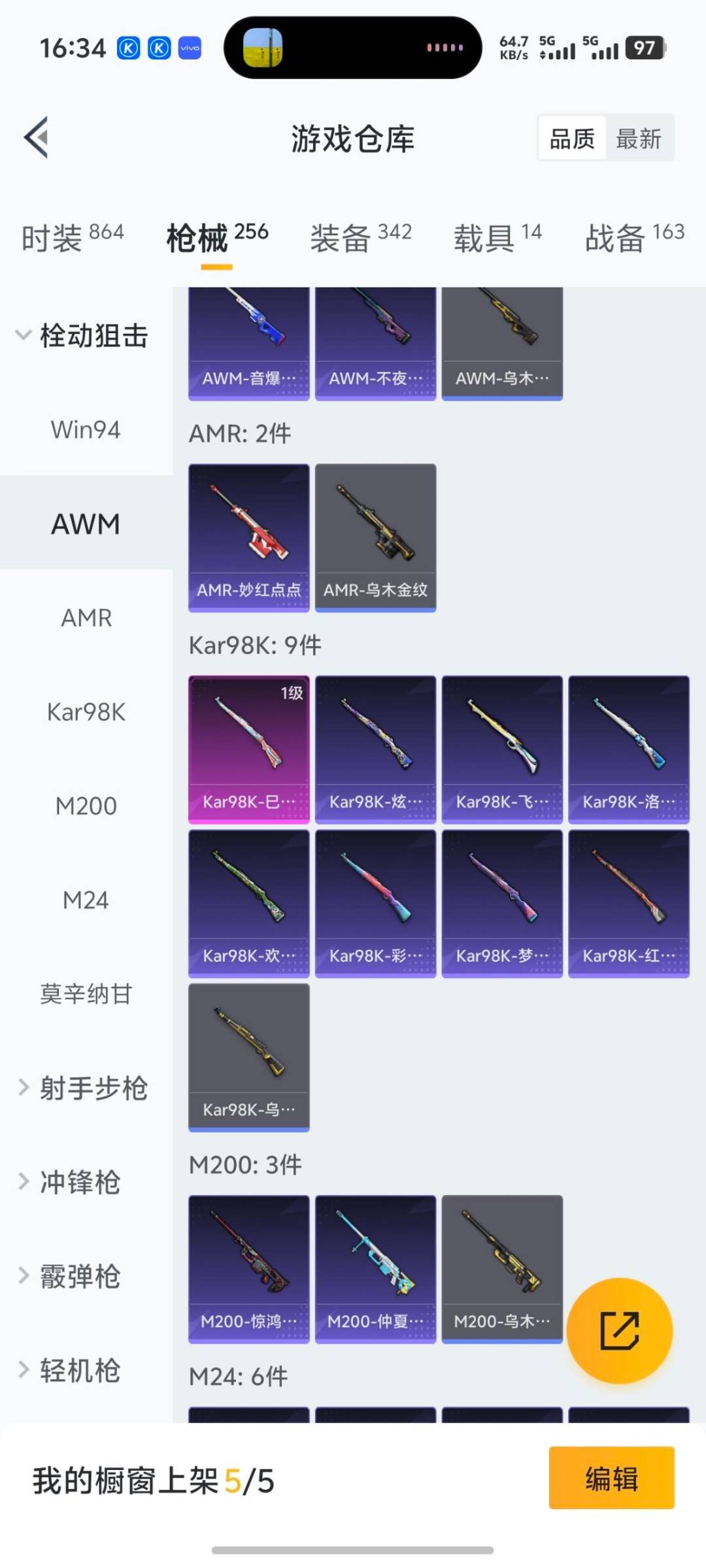Expand the 射手步枪 section
The height and width of the screenshot is (1568, 706).
point(92,1086)
